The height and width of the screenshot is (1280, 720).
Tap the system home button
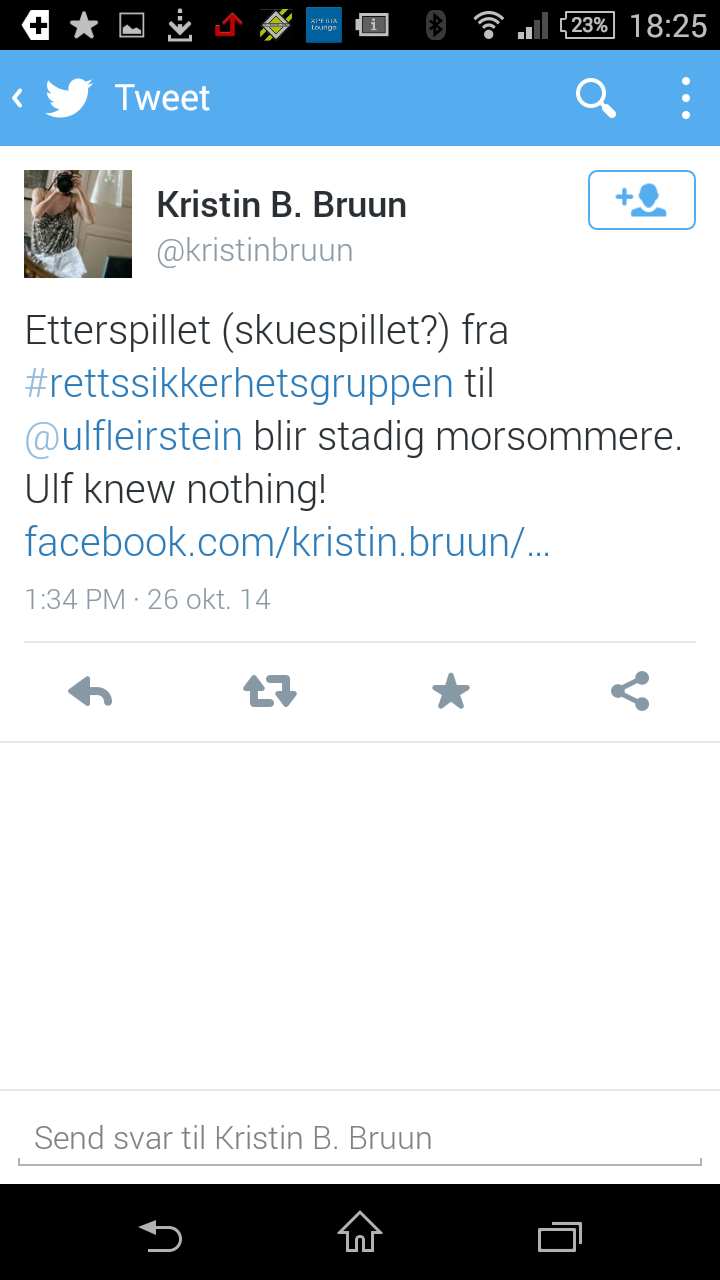click(x=360, y=1232)
